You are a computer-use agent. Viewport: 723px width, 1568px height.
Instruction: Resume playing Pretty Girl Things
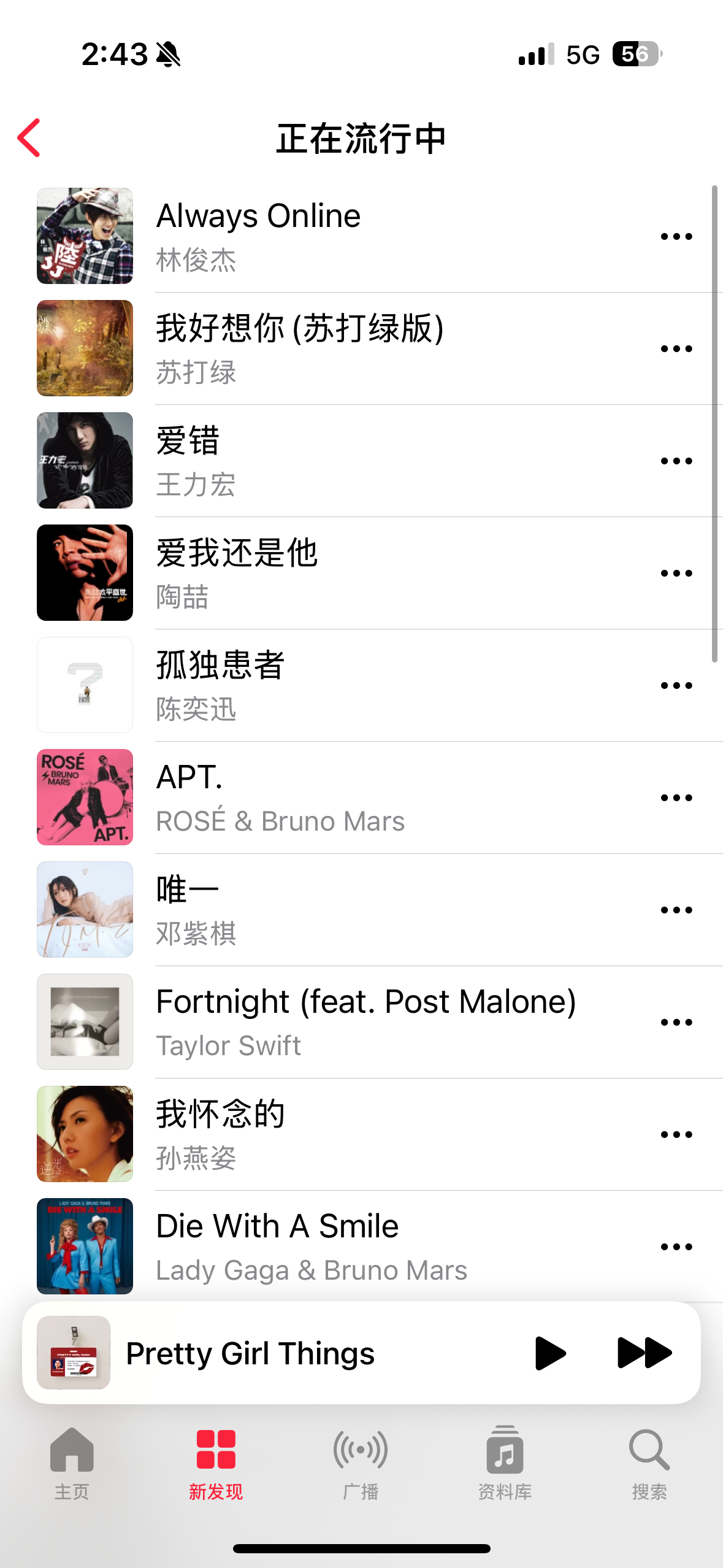click(x=549, y=1353)
